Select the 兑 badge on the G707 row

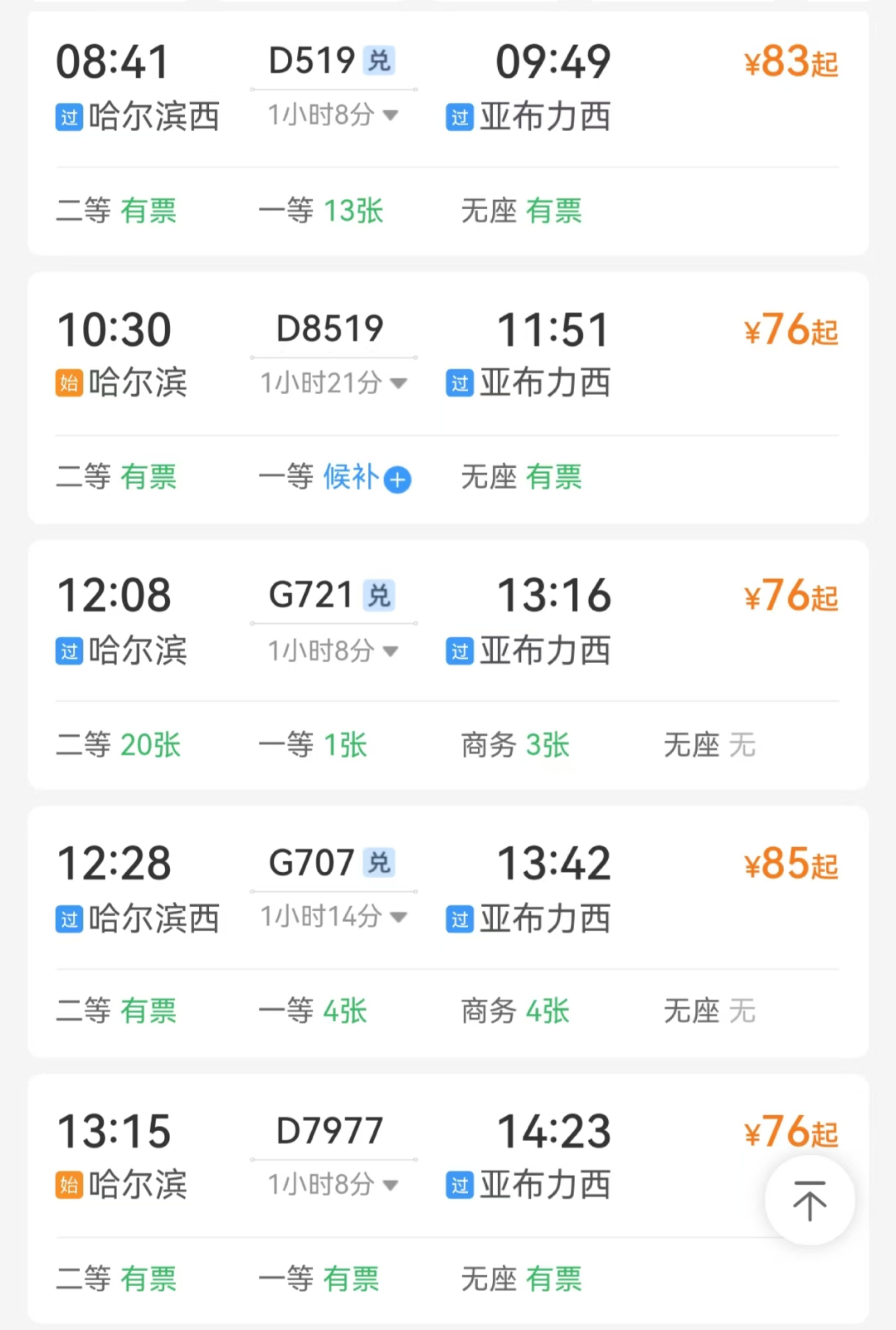pos(379,863)
